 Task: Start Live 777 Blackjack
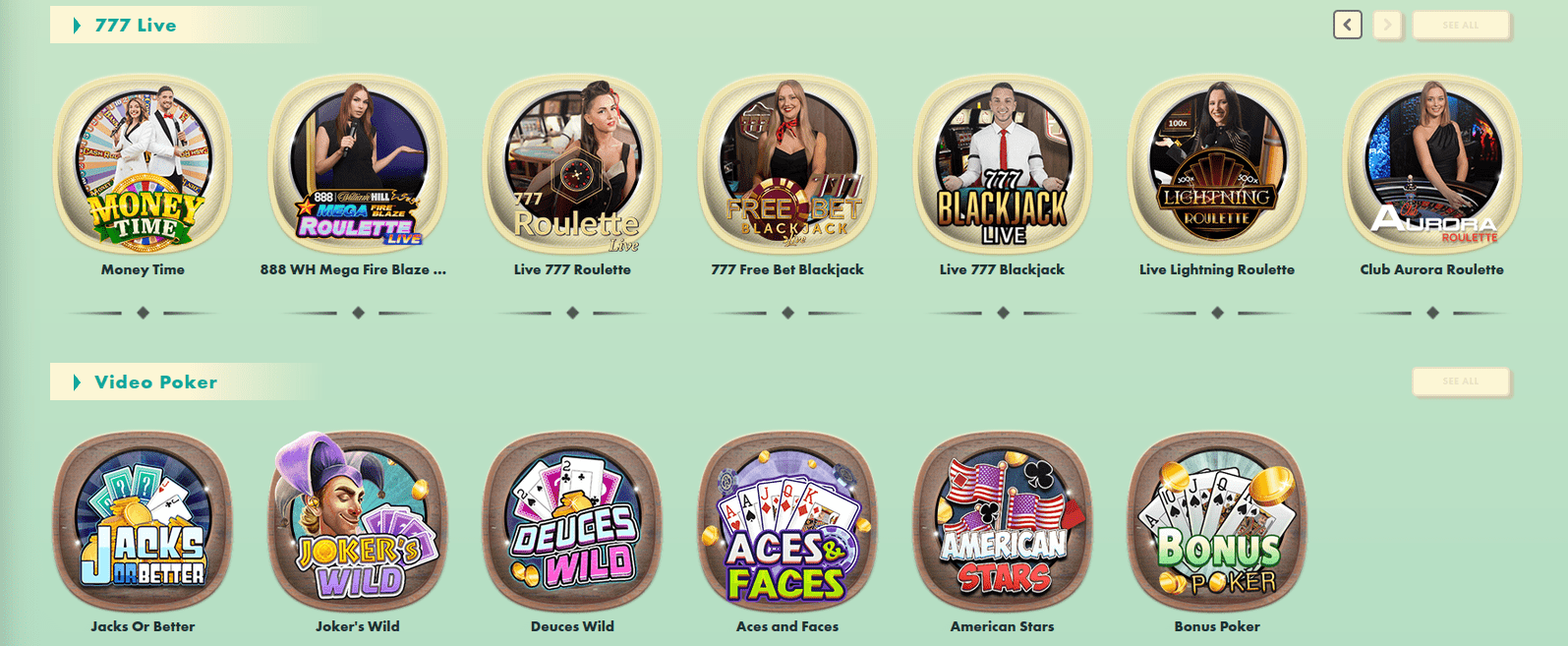click(x=1002, y=165)
